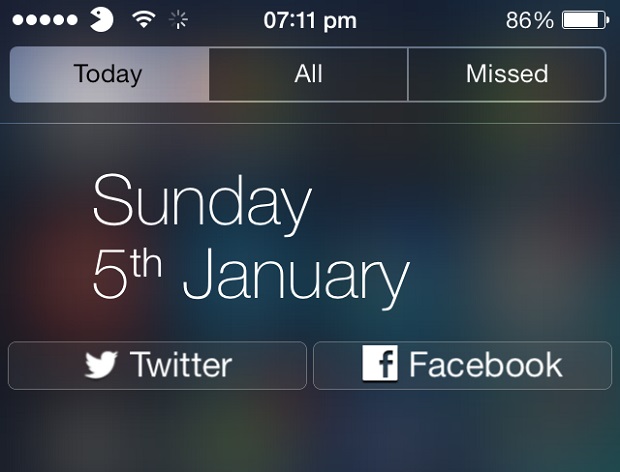
Task: Switch to the All tab
Action: [x=308, y=74]
